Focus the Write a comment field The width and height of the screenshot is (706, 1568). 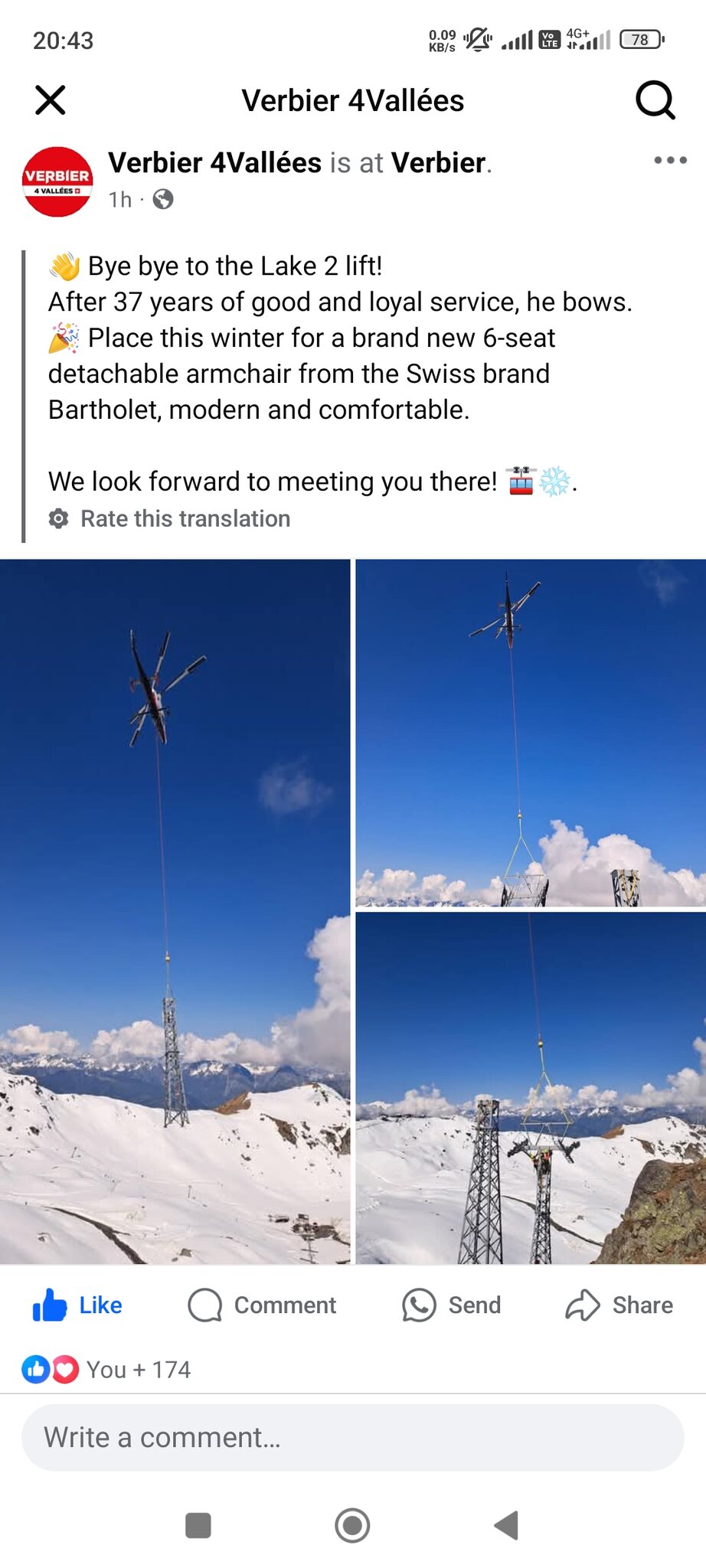click(x=352, y=1438)
